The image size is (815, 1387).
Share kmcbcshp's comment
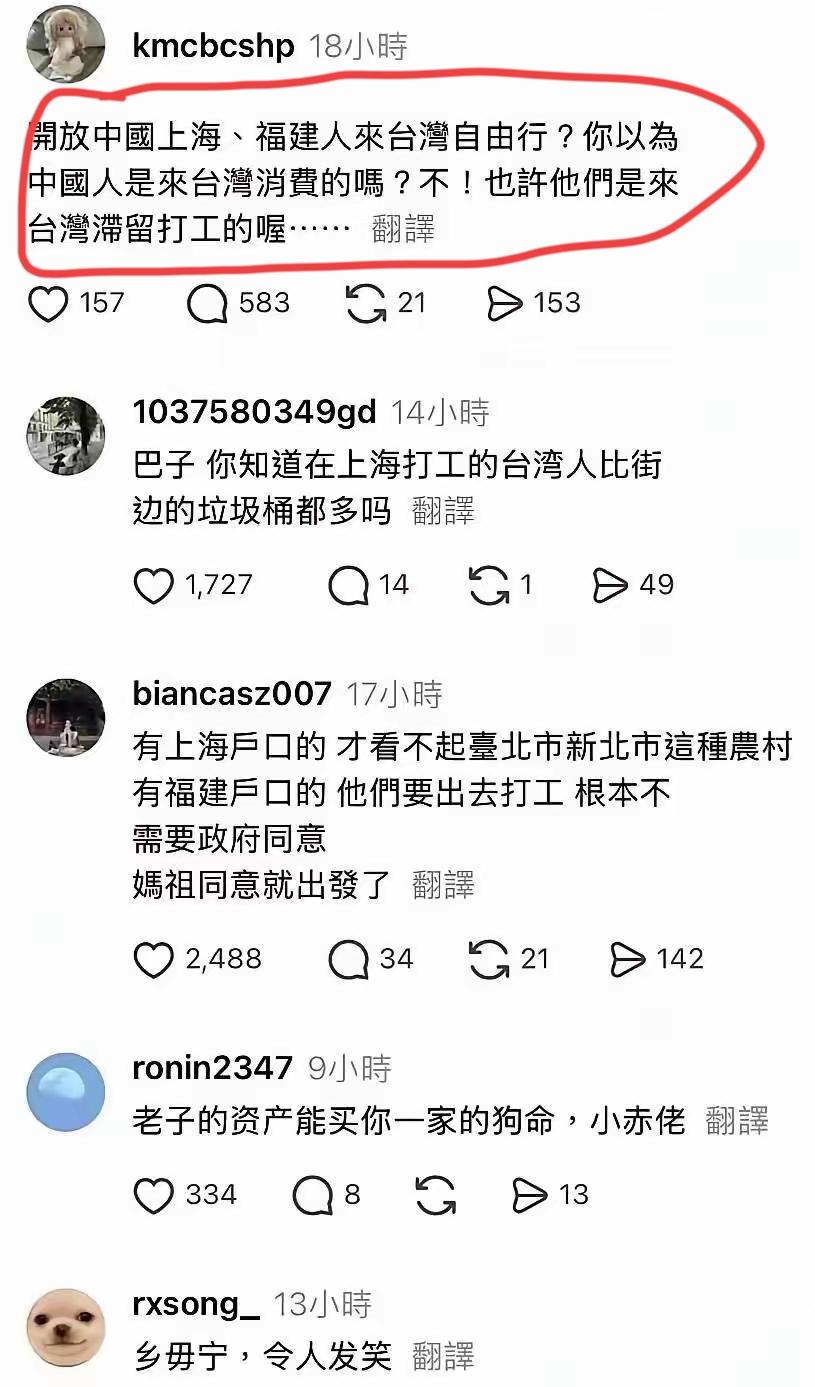click(507, 303)
